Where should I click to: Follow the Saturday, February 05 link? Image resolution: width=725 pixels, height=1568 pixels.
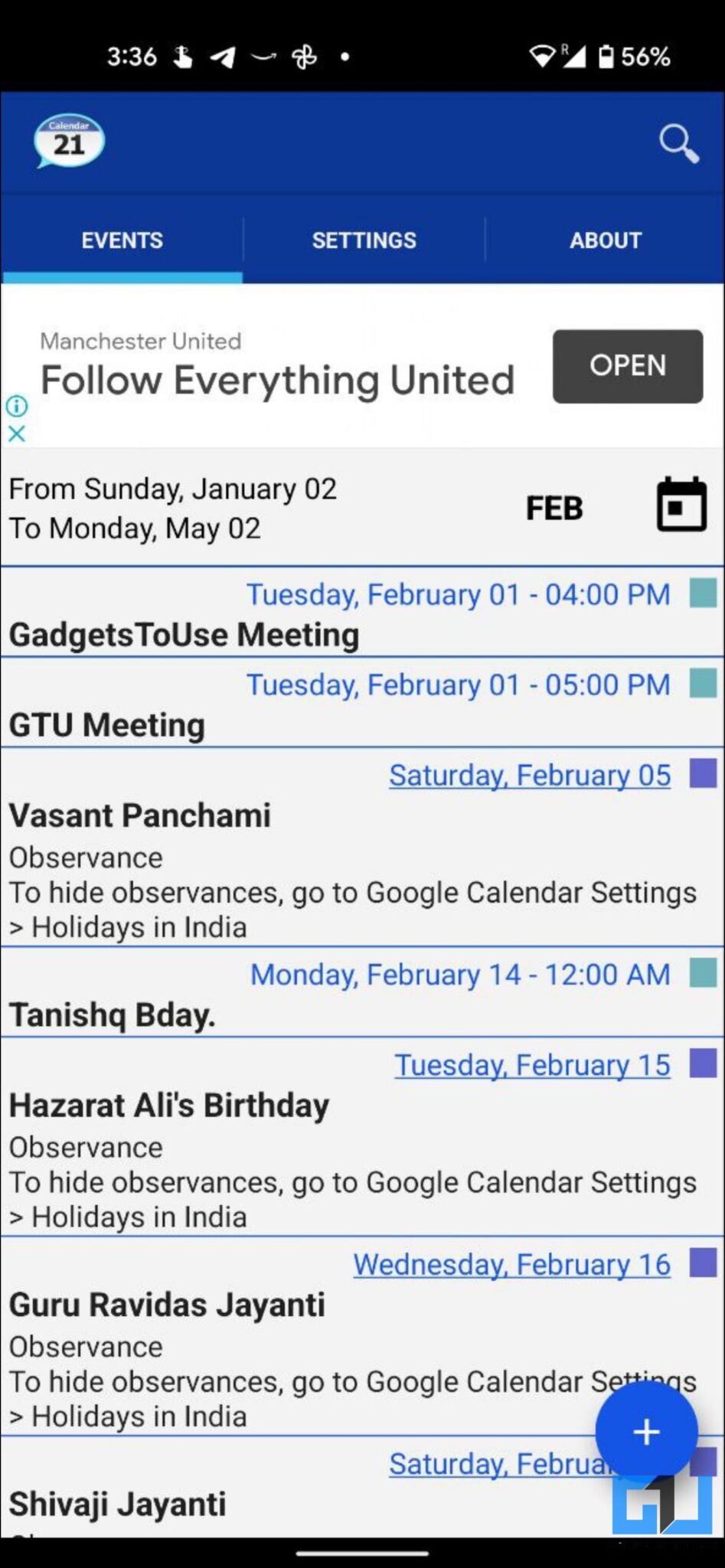coord(530,775)
